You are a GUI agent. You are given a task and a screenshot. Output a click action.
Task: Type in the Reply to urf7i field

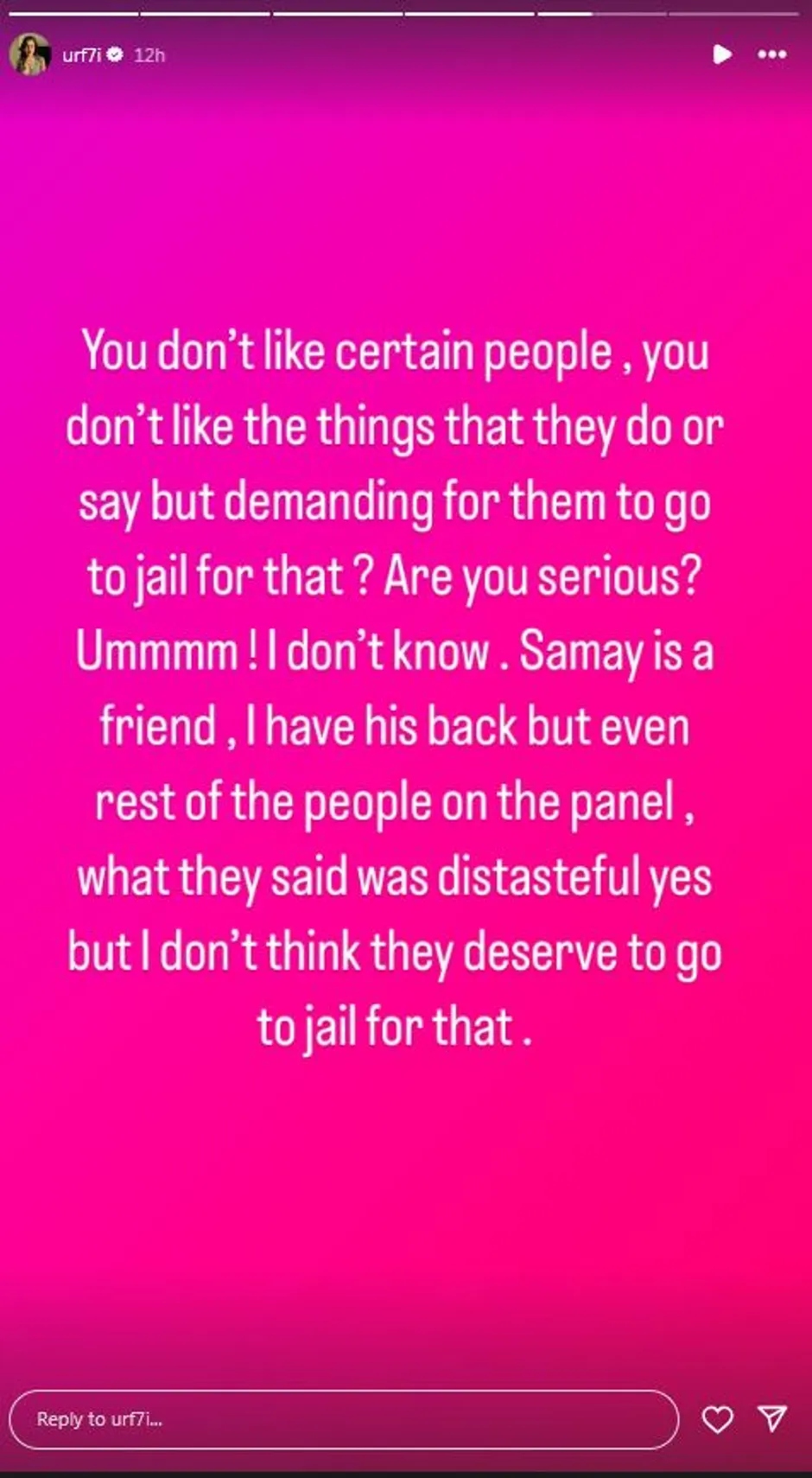click(x=344, y=1418)
